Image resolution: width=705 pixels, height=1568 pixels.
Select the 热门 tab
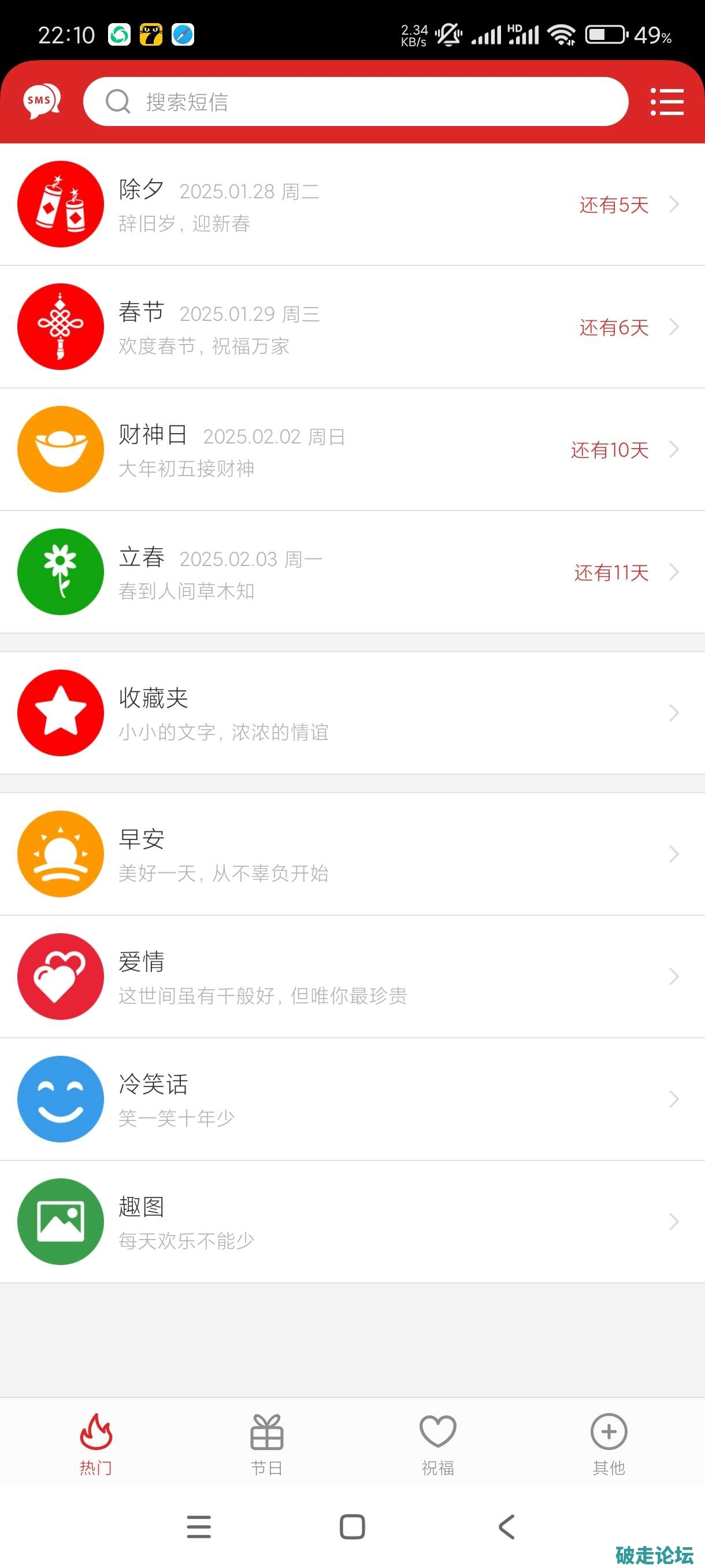95,1444
